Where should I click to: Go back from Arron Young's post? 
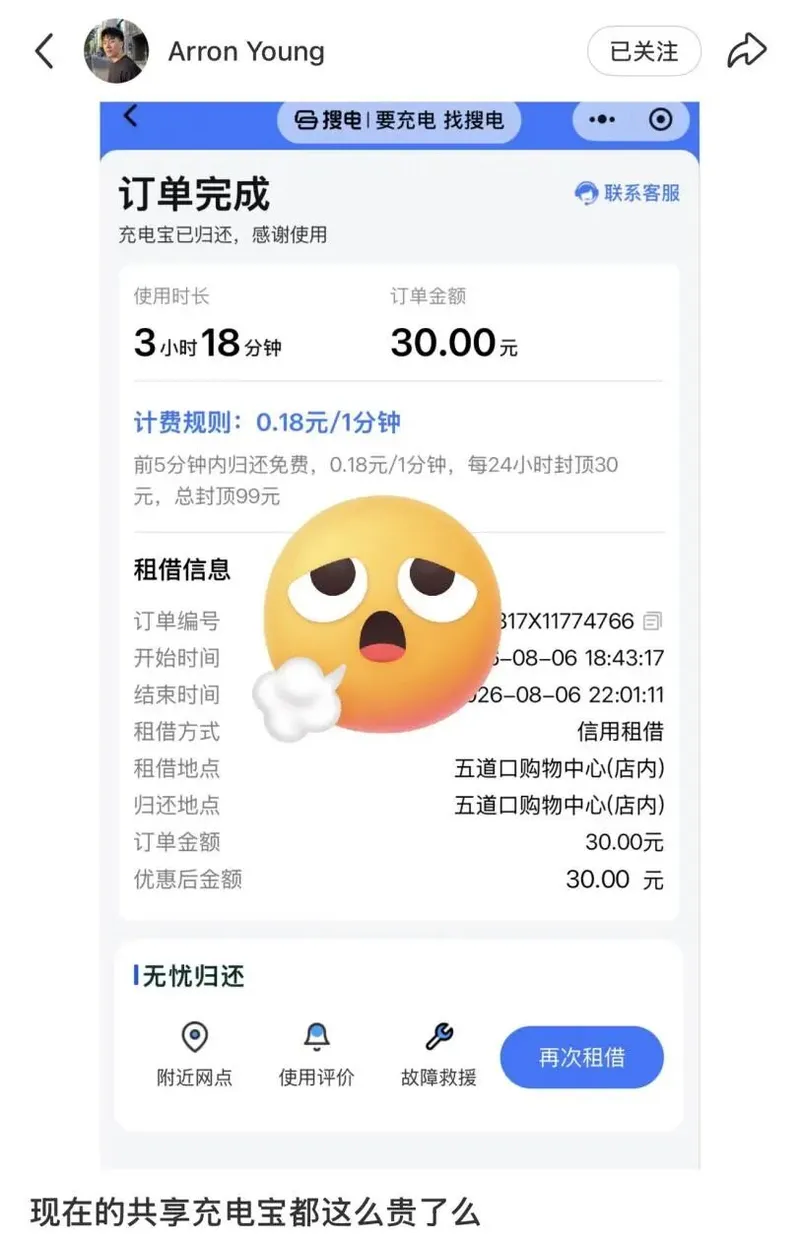[44, 51]
